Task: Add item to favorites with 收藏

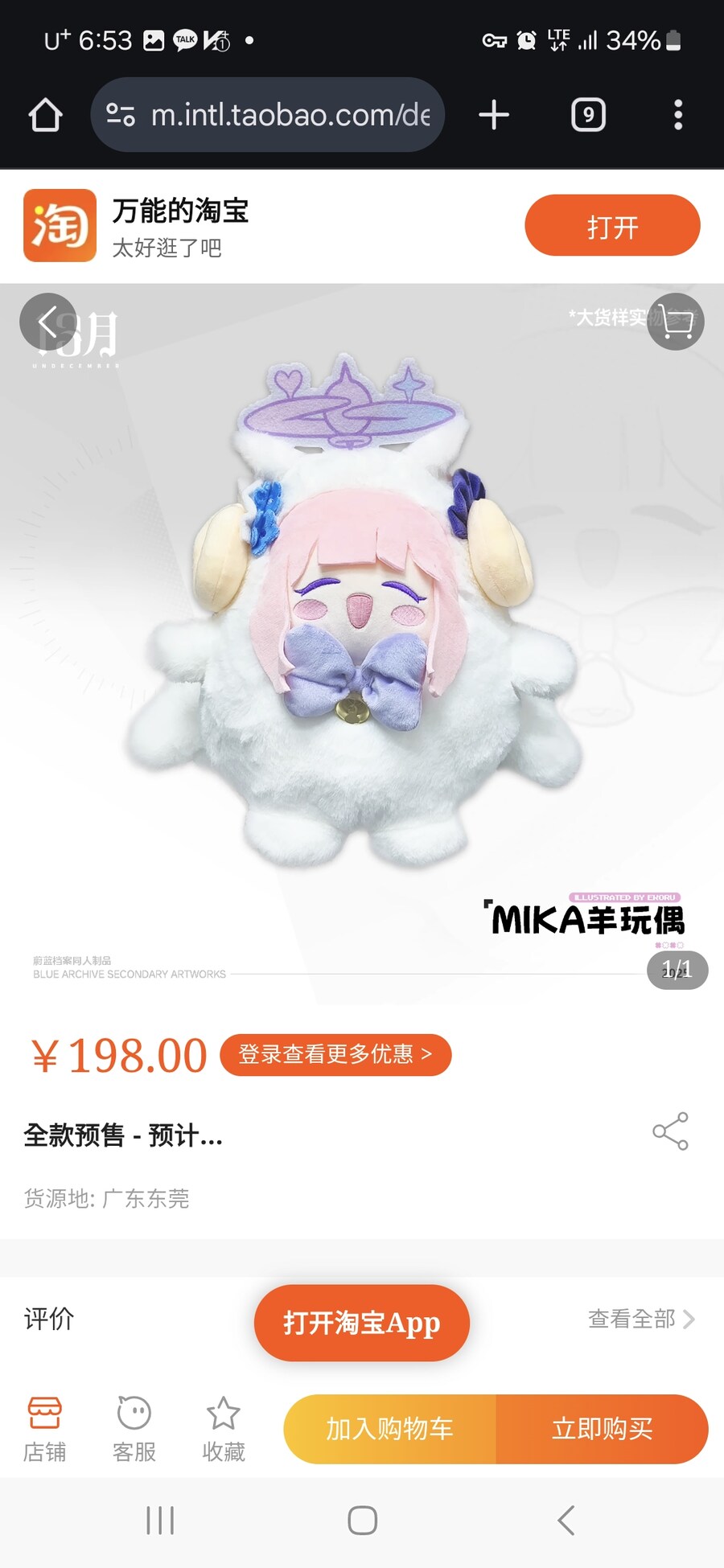Action: pyautogui.click(x=223, y=1429)
